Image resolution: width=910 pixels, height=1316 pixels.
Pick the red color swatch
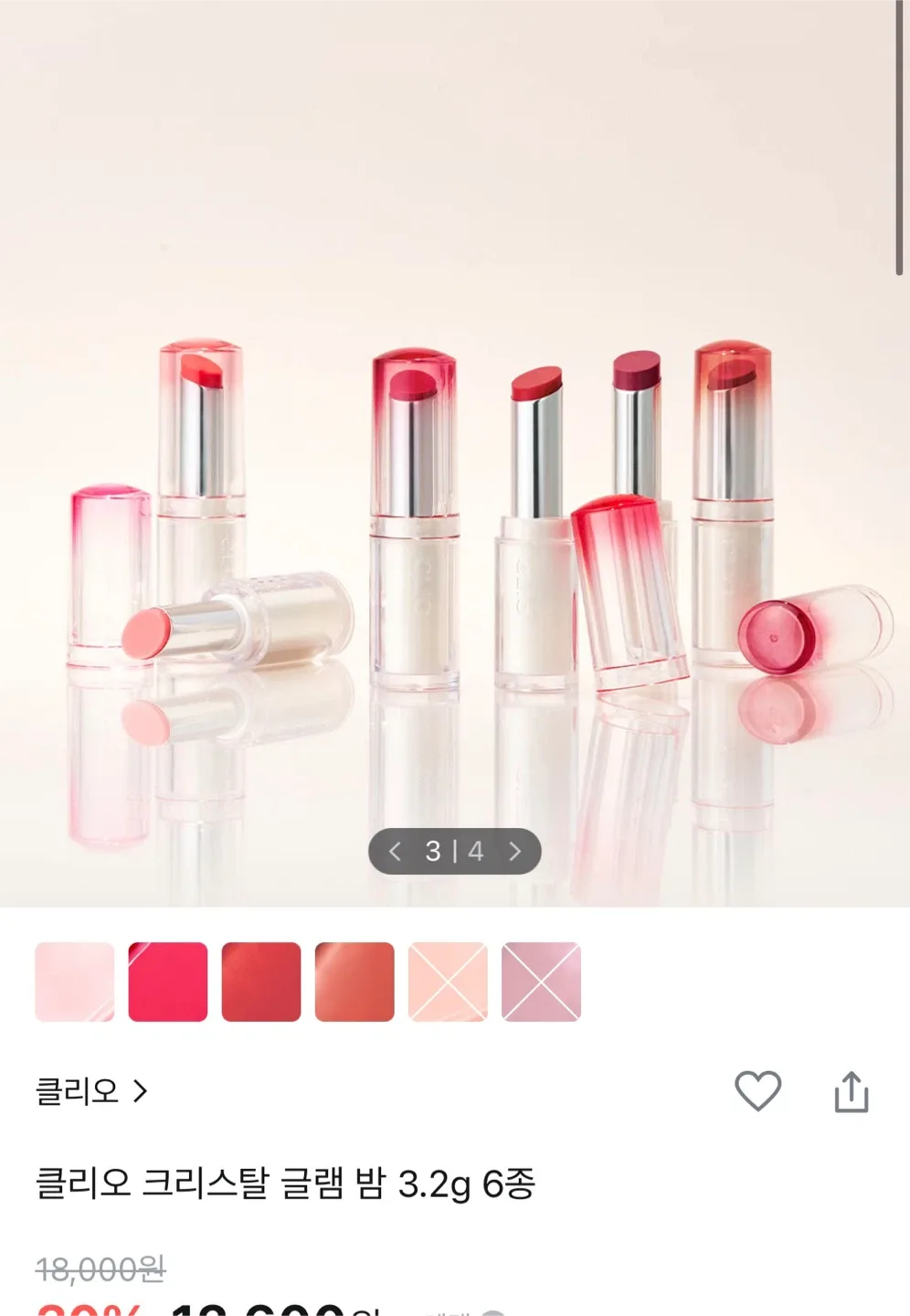point(261,982)
